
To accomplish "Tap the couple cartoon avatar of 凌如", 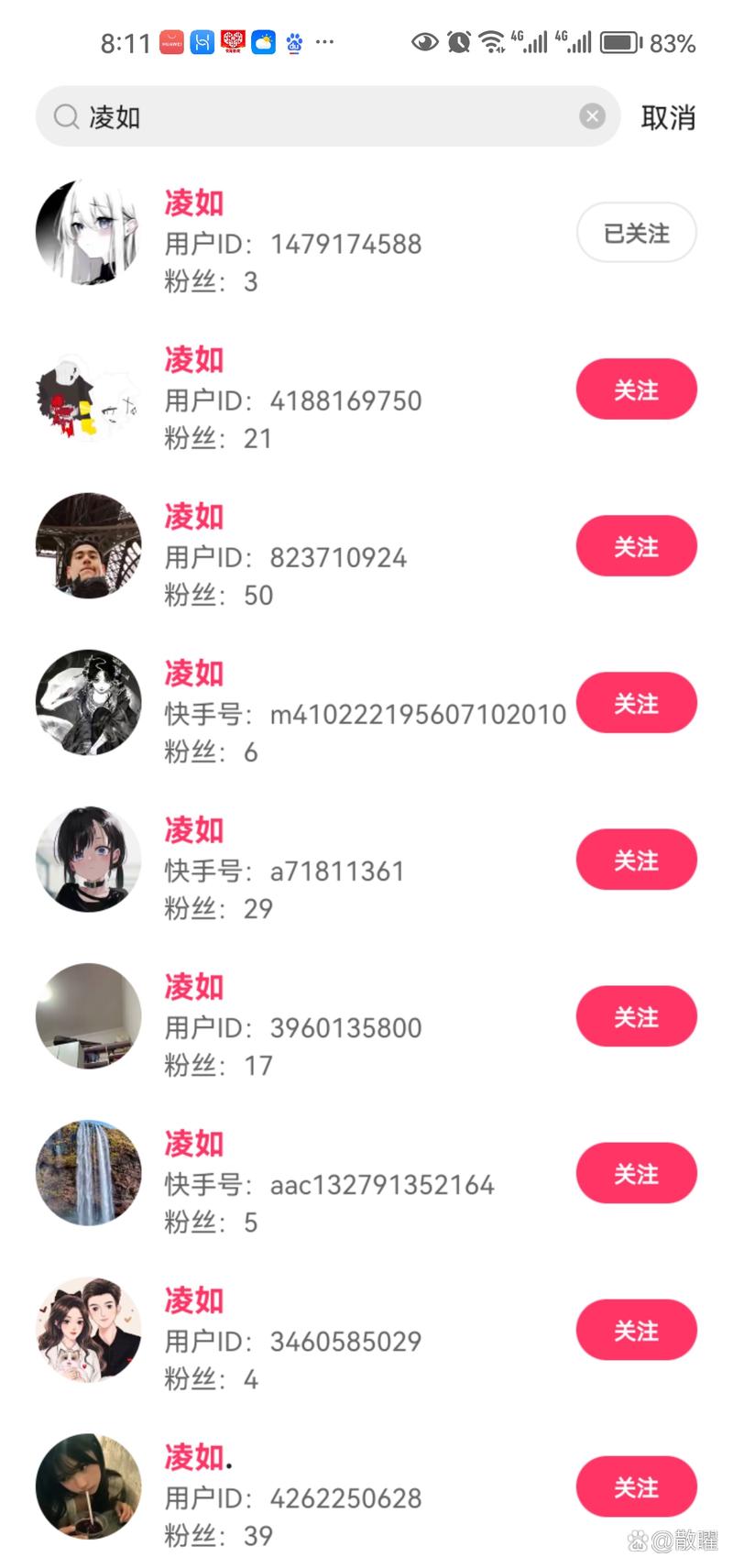I will pos(88,1330).
